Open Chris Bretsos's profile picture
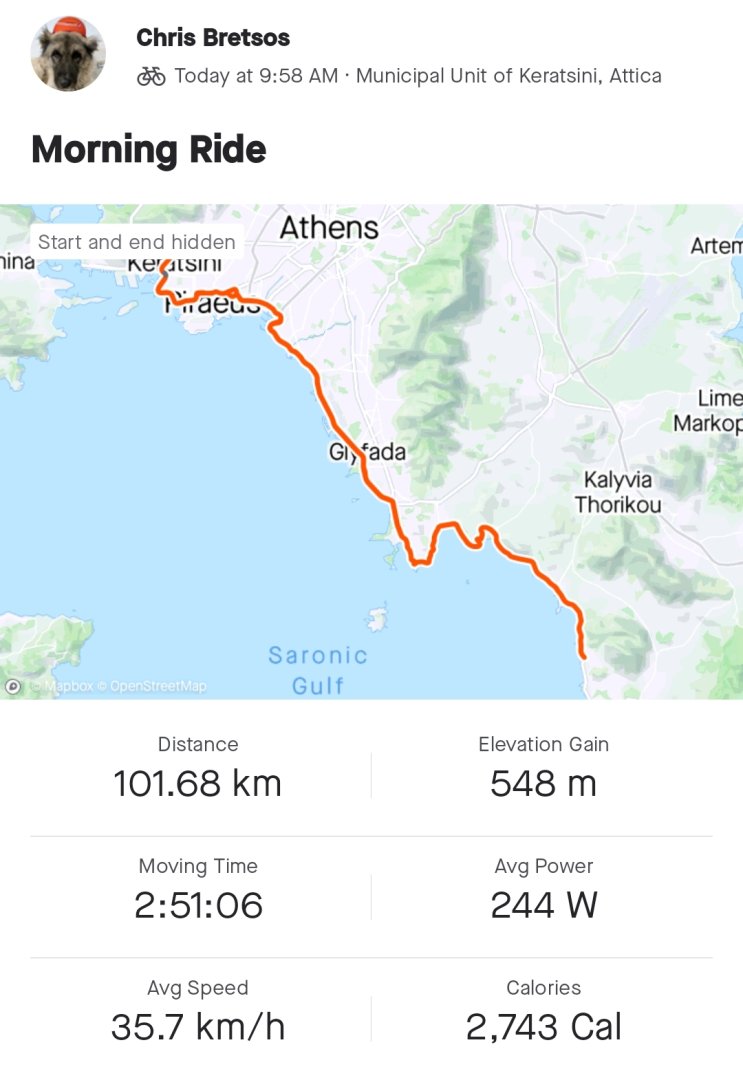The width and height of the screenshot is (743, 1080). click(x=69, y=54)
